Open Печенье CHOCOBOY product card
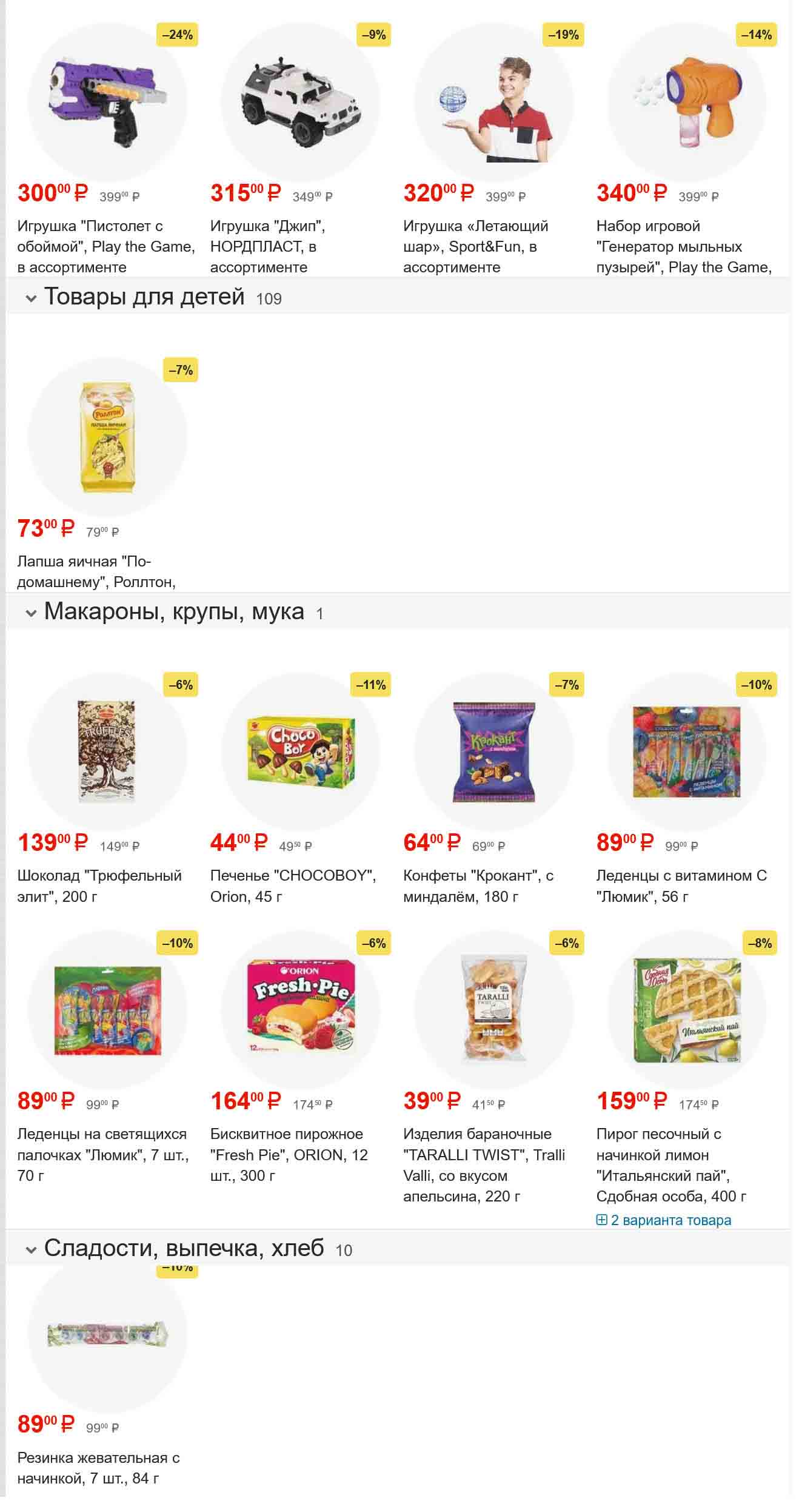This screenshot has width=799, height=1512. click(x=300, y=752)
